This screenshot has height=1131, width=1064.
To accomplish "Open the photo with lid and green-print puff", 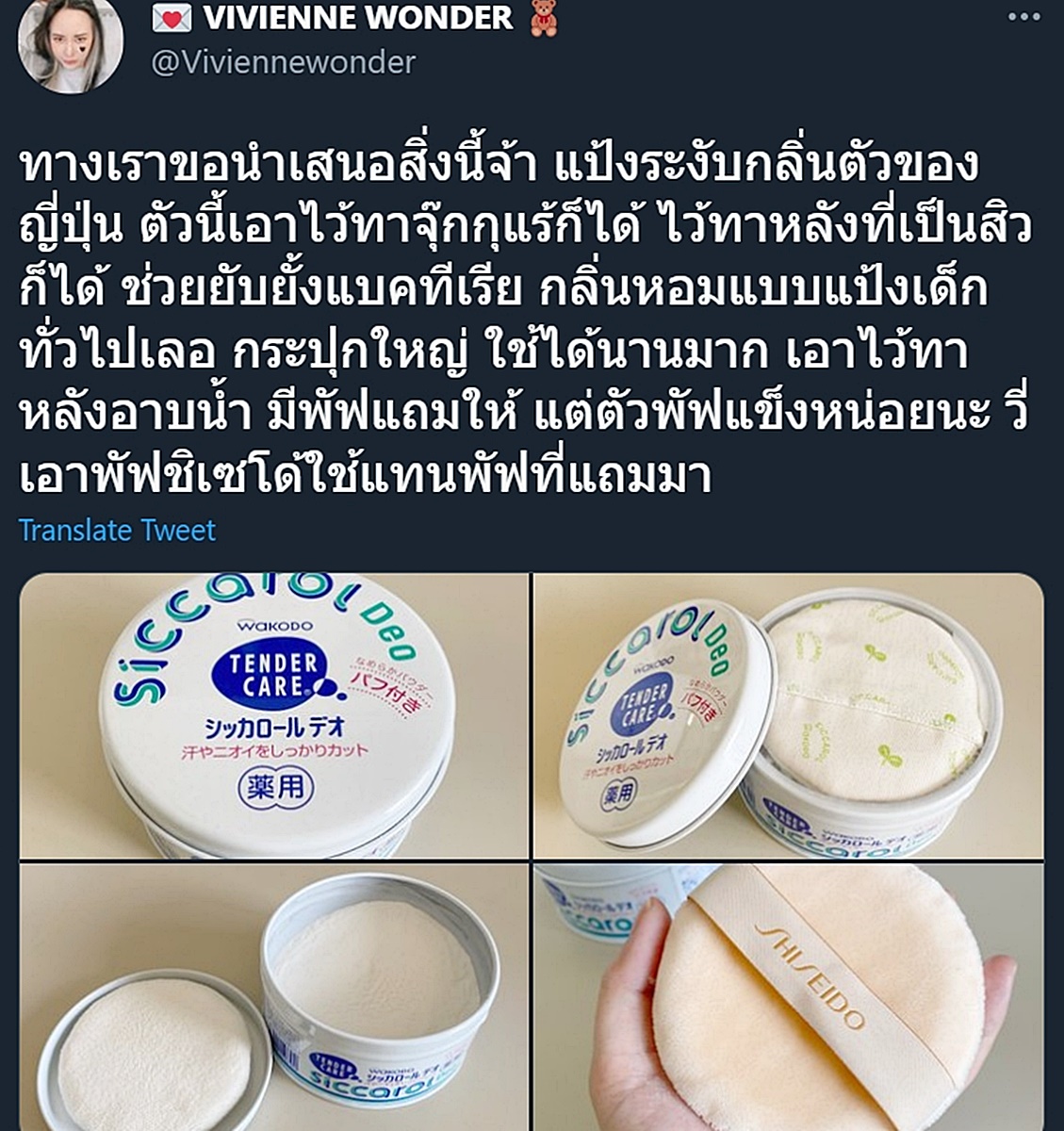I will point(788,716).
